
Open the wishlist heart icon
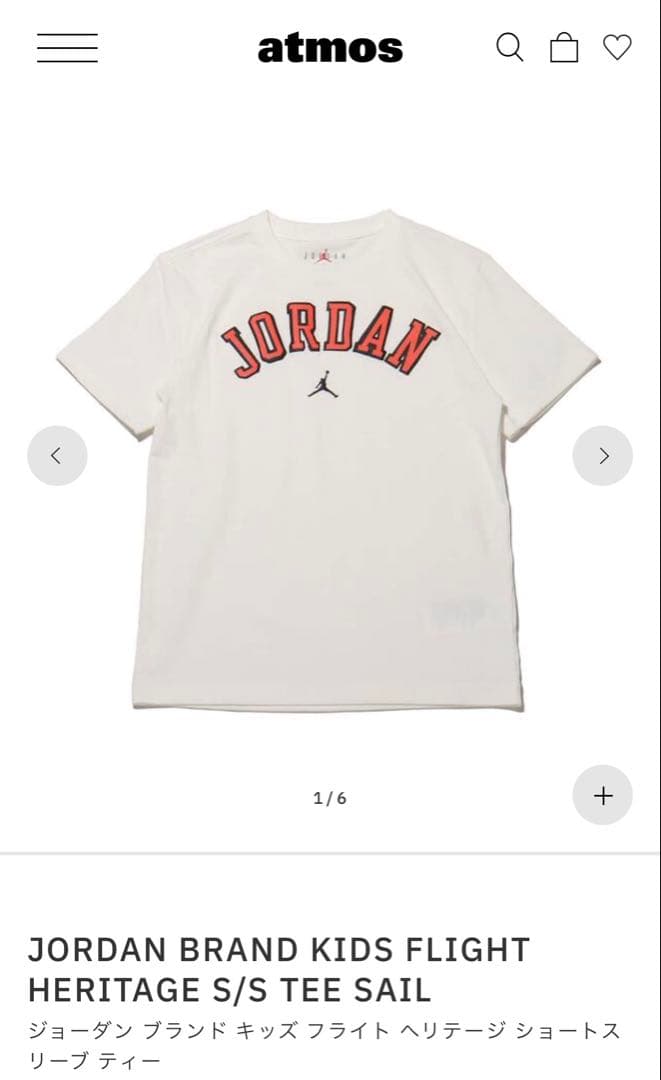(x=617, y=48)
